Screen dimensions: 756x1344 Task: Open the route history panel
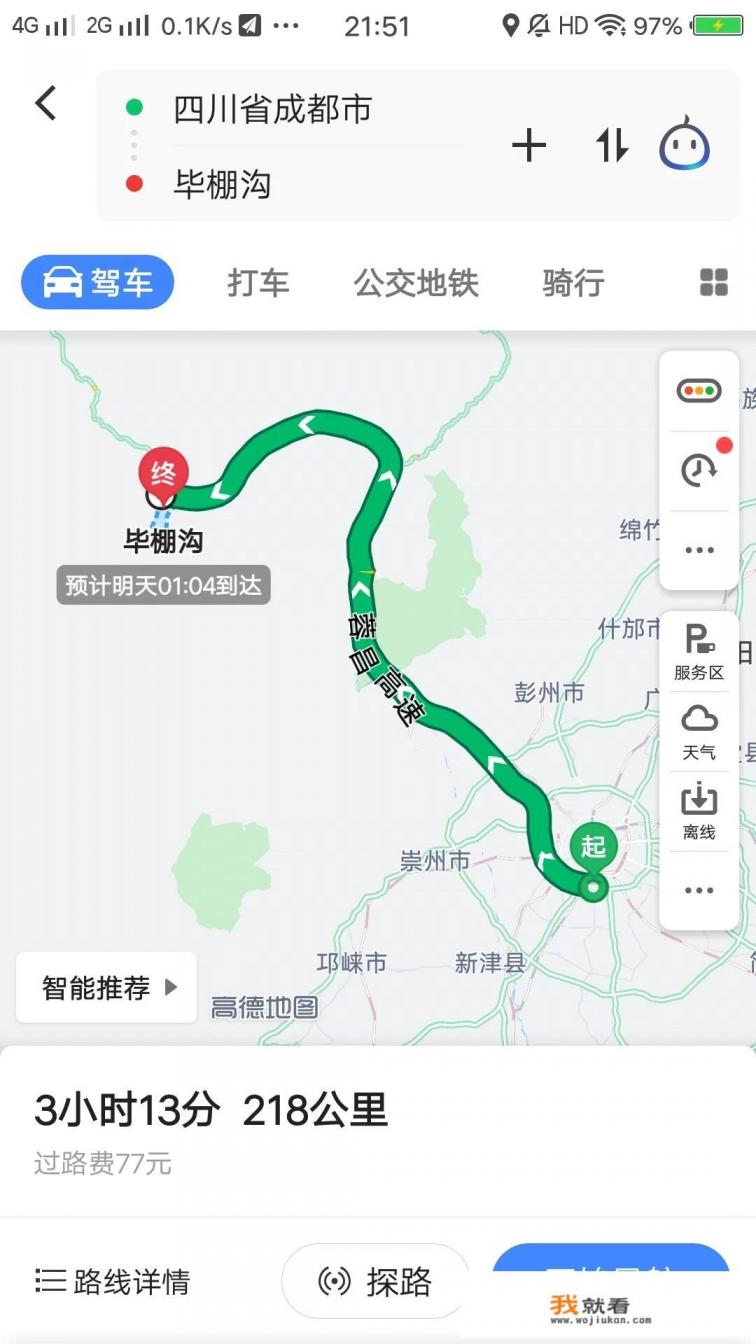[697, 469]
